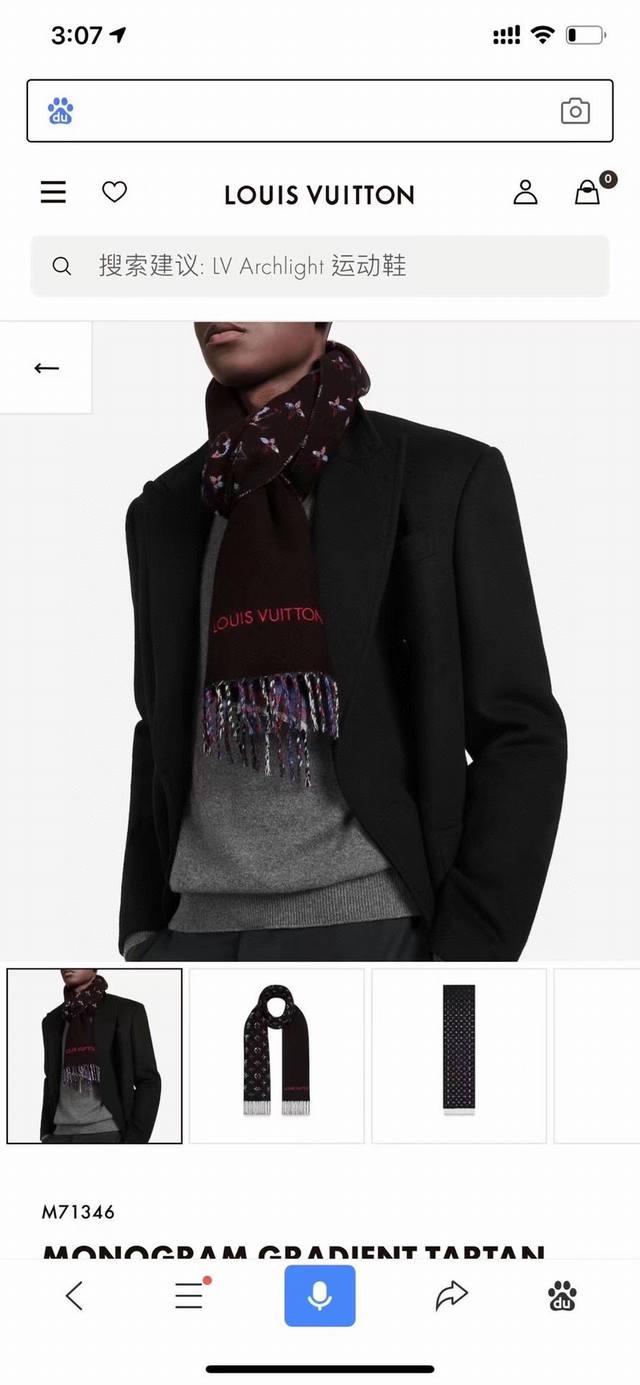Tap the Louis Vuitton site logo
The image size is (640, 1385).
(x=319, y=195)
